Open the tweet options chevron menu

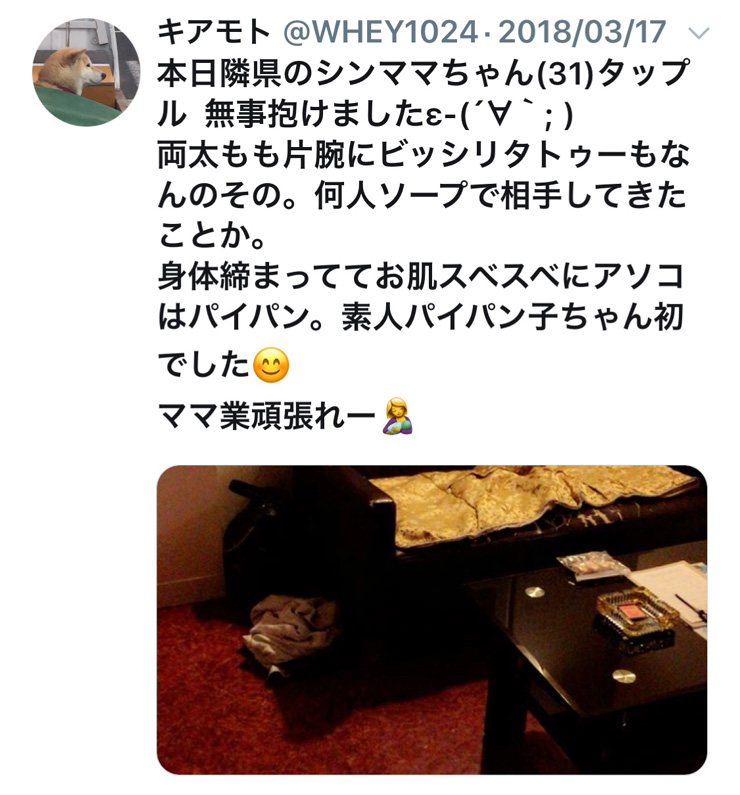(700, 32)
